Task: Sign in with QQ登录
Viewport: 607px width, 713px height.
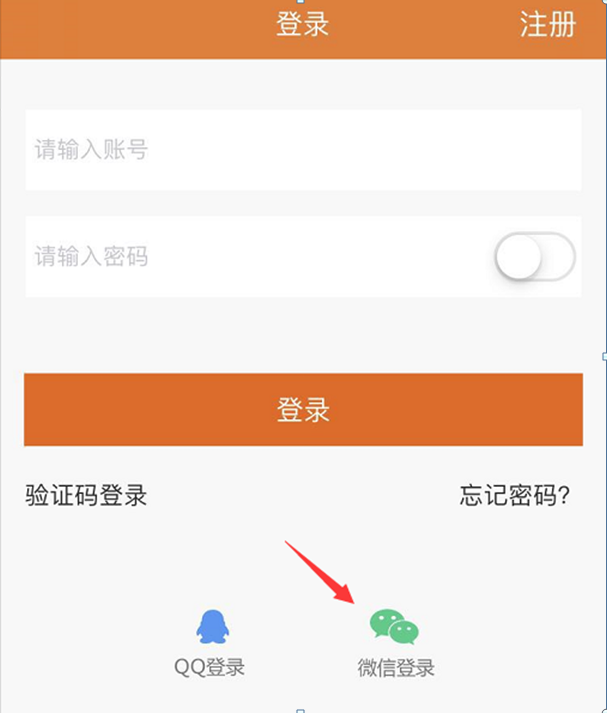Action: coord(210,642)
